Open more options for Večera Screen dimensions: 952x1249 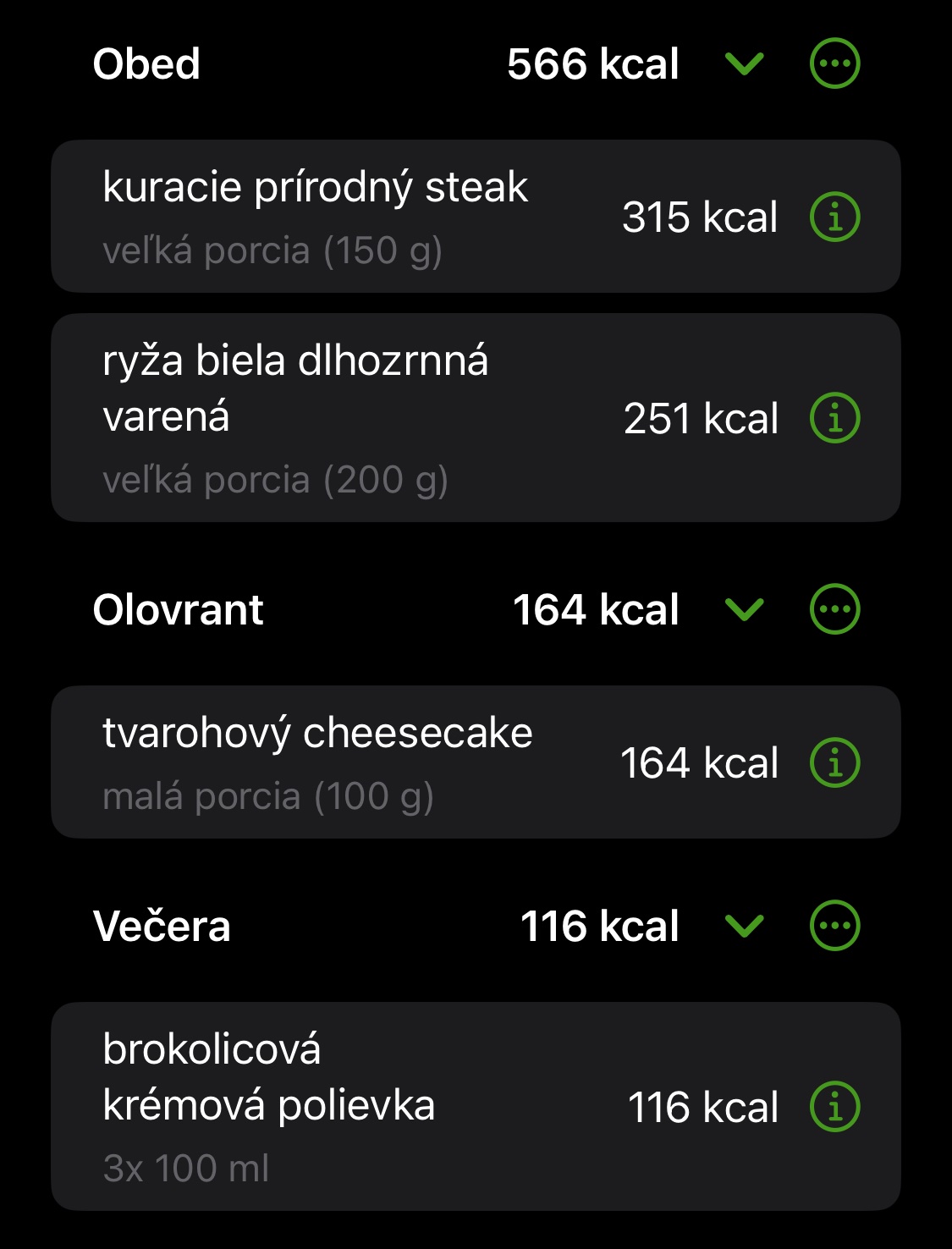(x=835, y=926)
